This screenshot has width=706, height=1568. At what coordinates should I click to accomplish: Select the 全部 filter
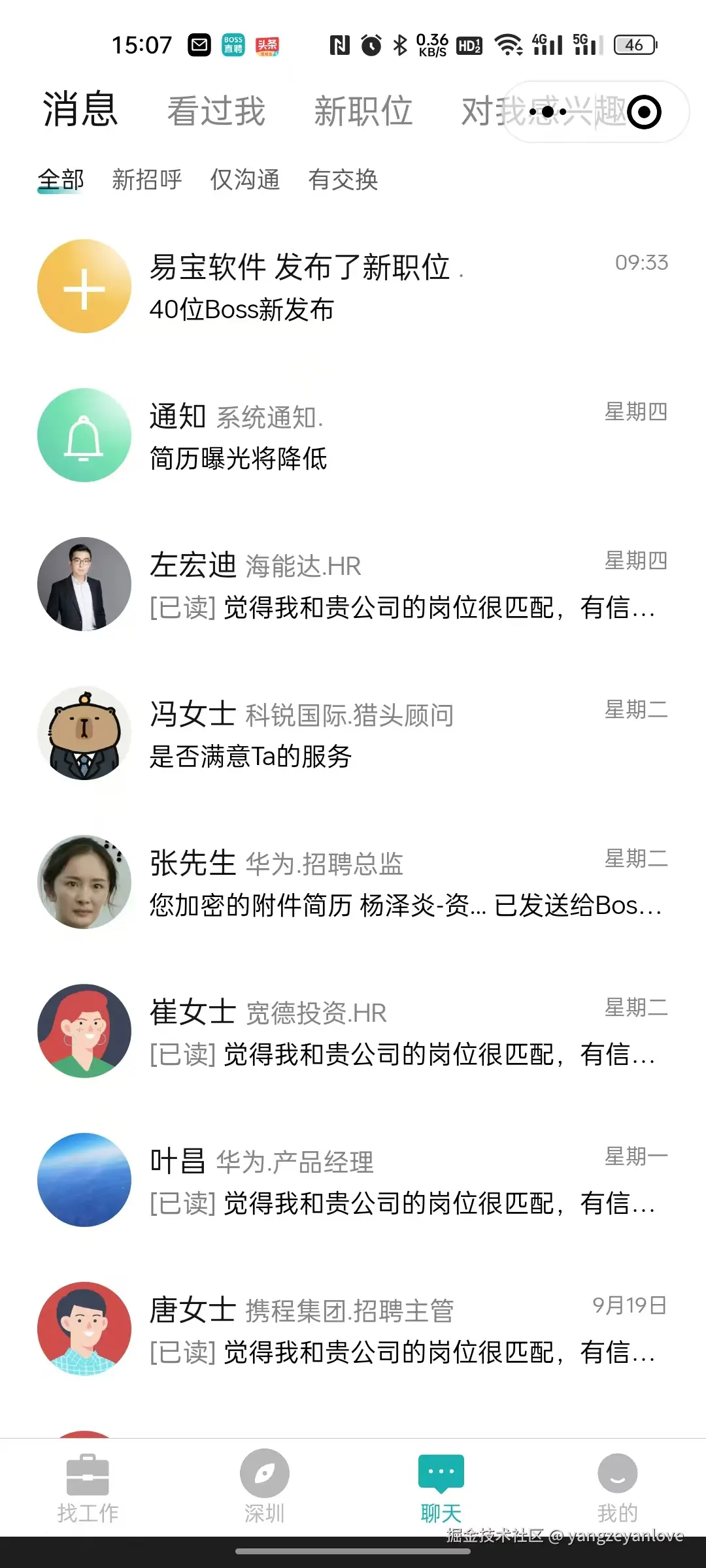60,180
